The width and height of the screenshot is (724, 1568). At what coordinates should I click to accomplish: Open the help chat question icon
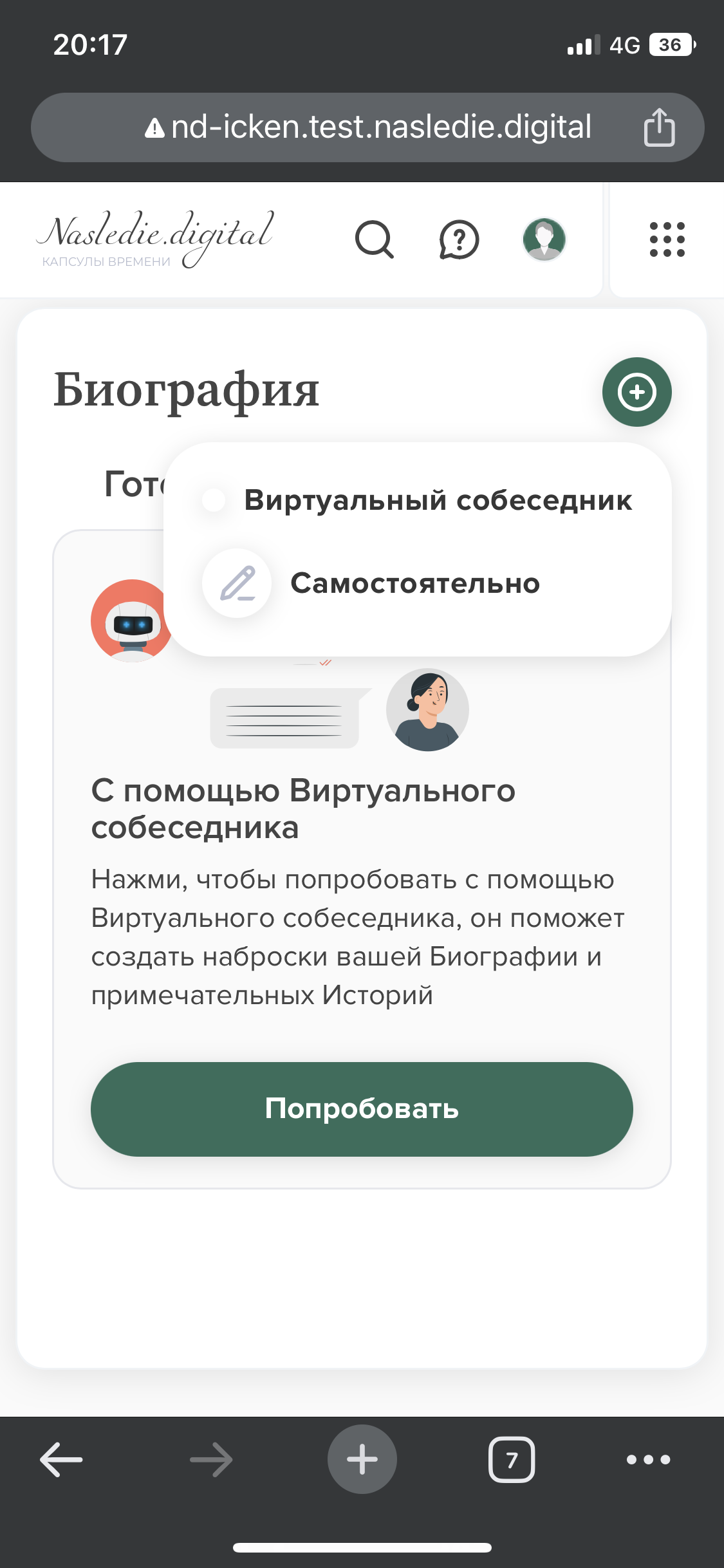[x=459, y=239]
